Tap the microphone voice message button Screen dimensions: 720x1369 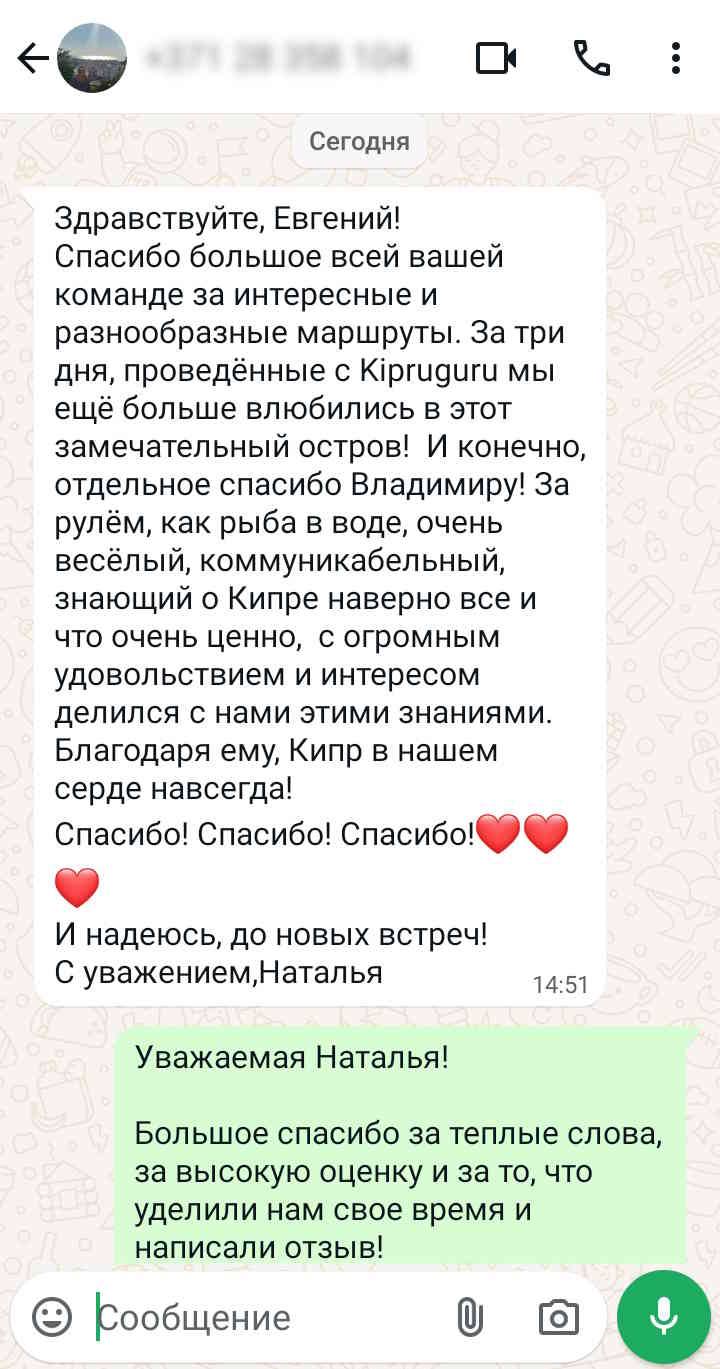click(664, 1317)
